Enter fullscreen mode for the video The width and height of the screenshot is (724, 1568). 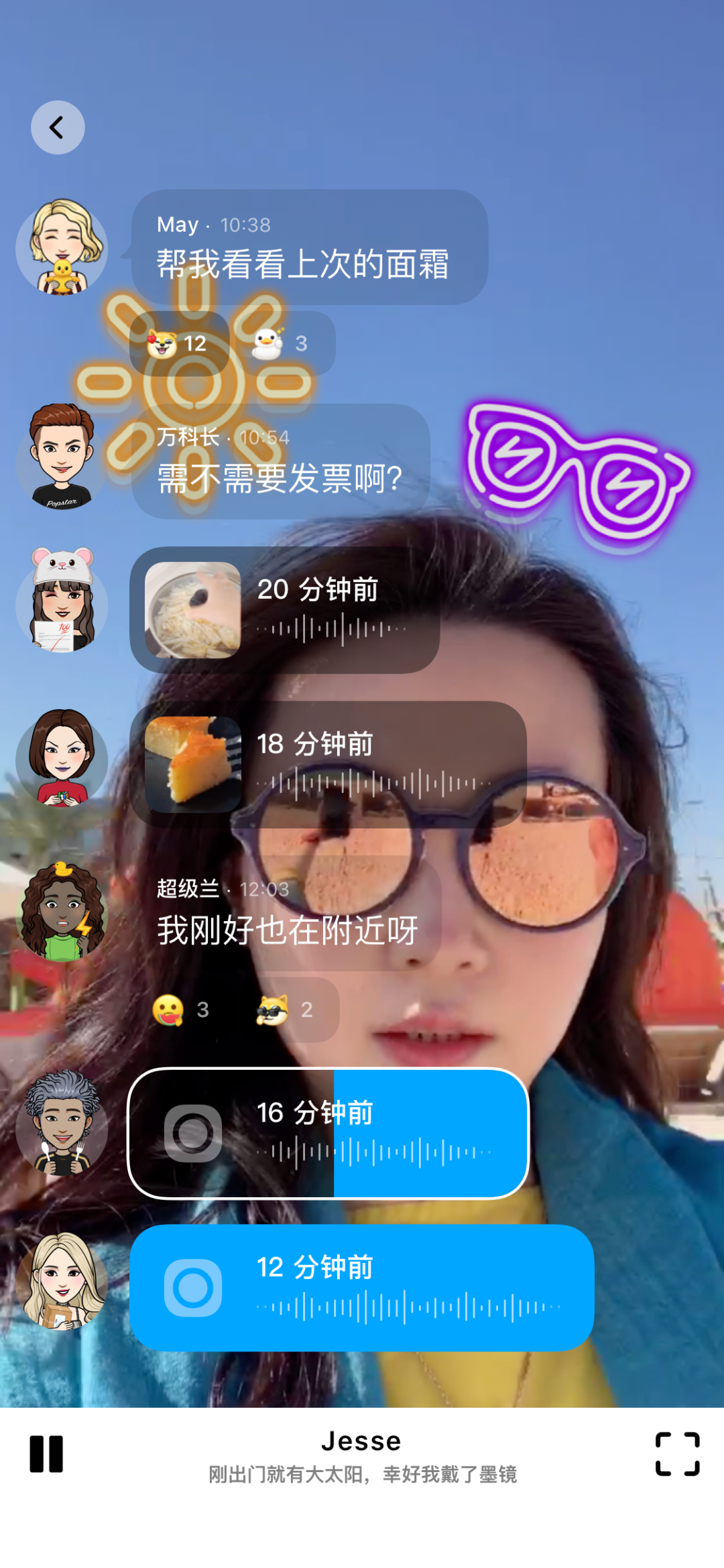click(677, 1453)
